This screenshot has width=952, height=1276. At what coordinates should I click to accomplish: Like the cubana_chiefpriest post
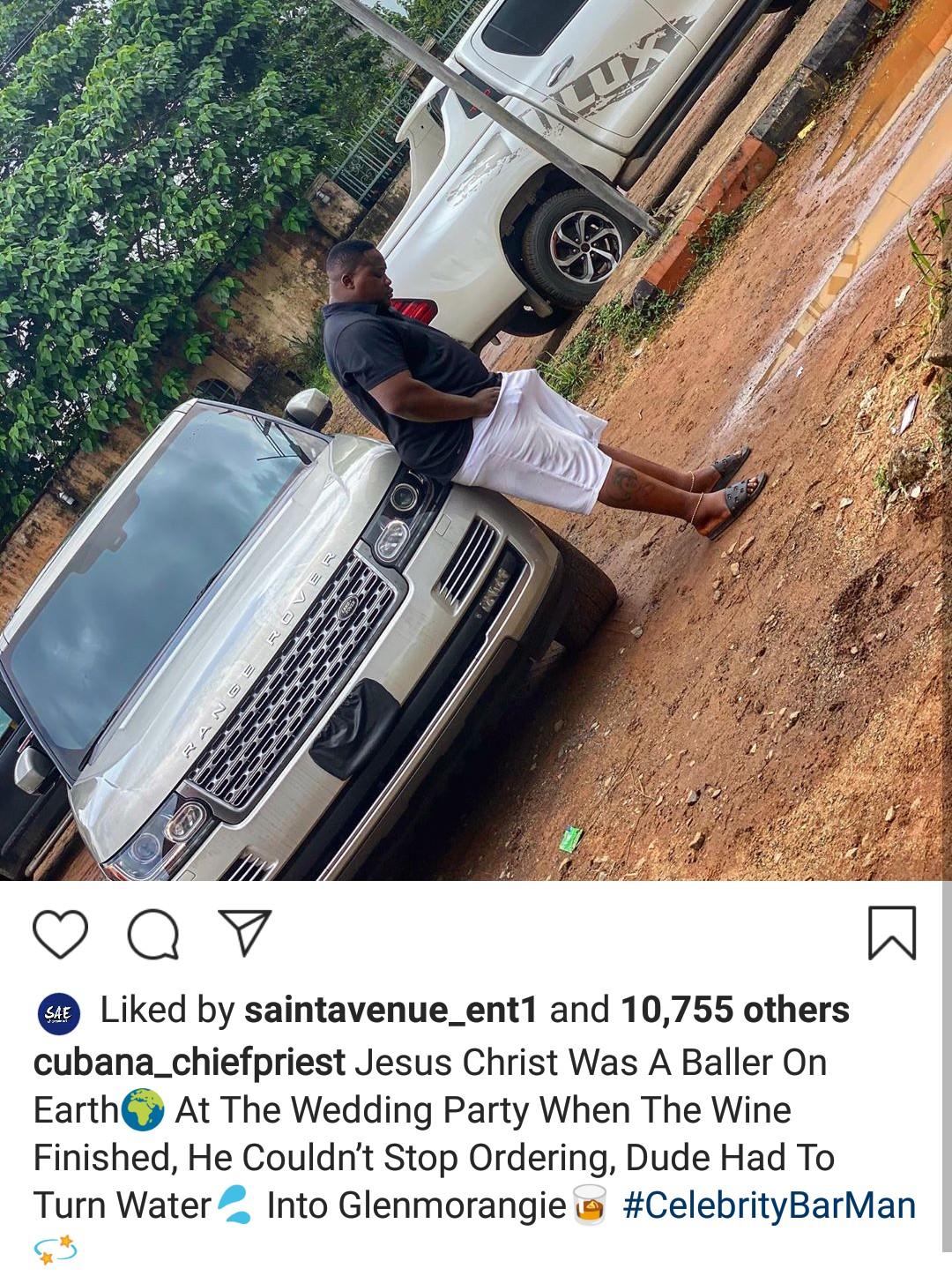click(x=60, y=934)
